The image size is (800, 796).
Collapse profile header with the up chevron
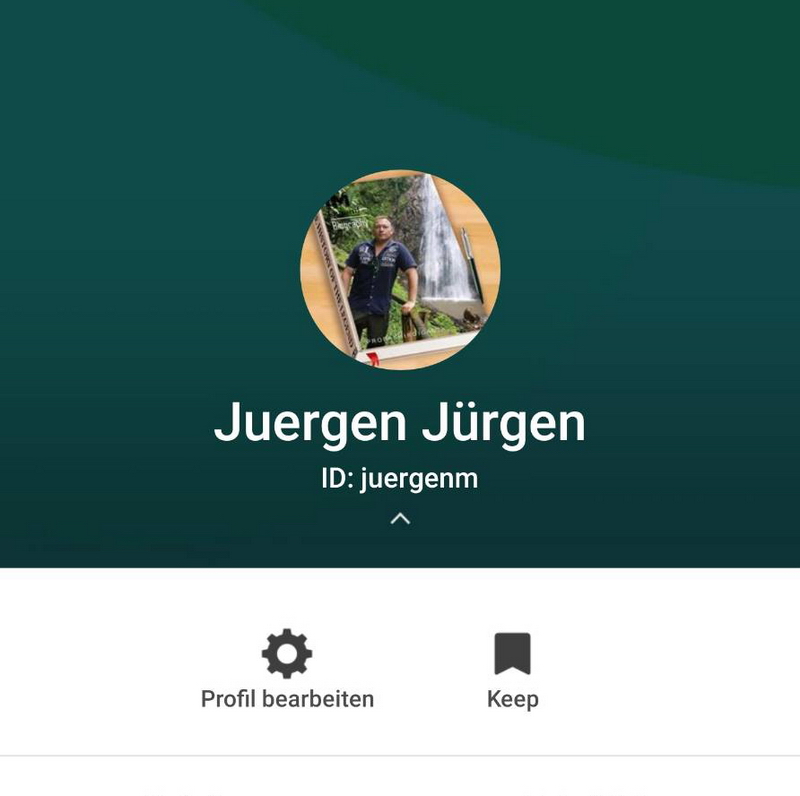[x=400, y=518]
